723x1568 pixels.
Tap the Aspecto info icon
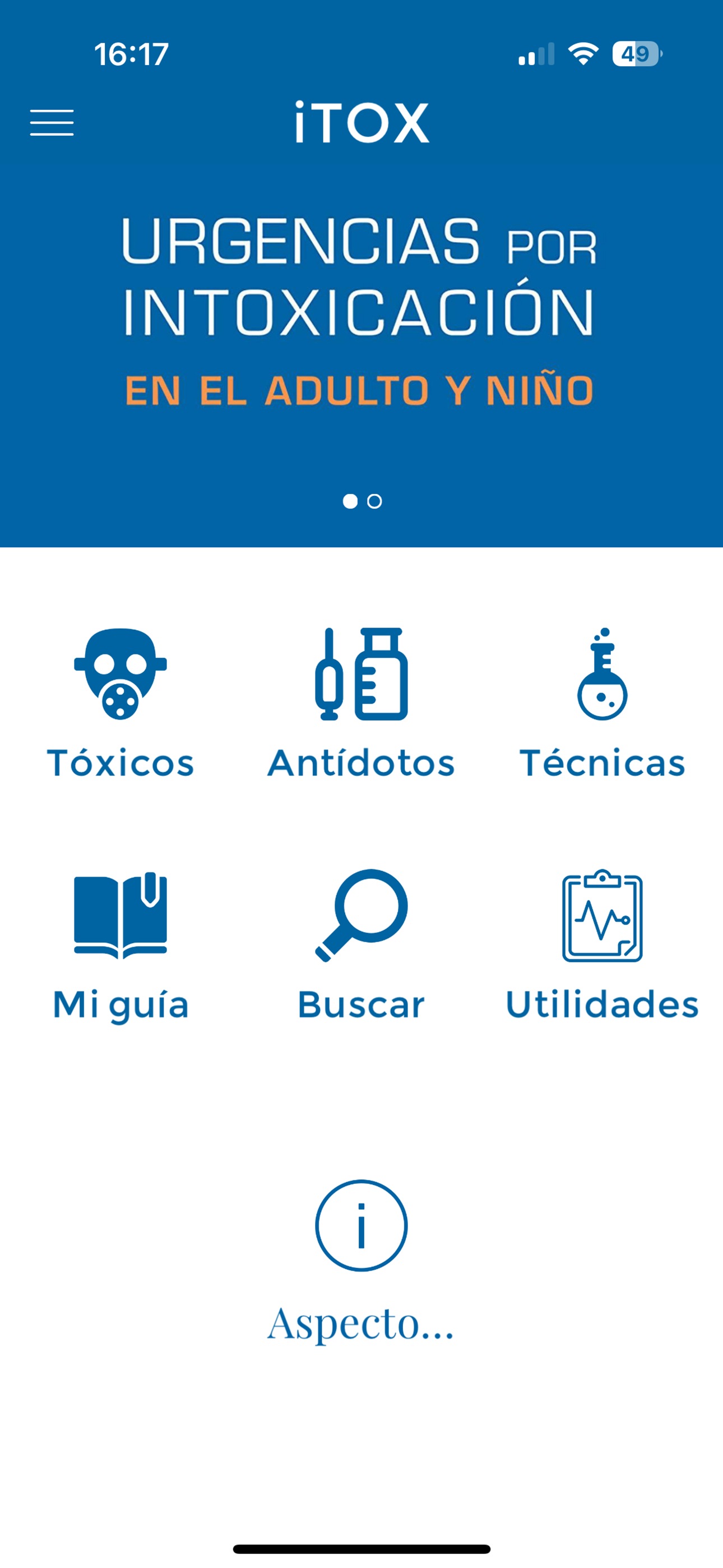click(x=360, y=1225)
